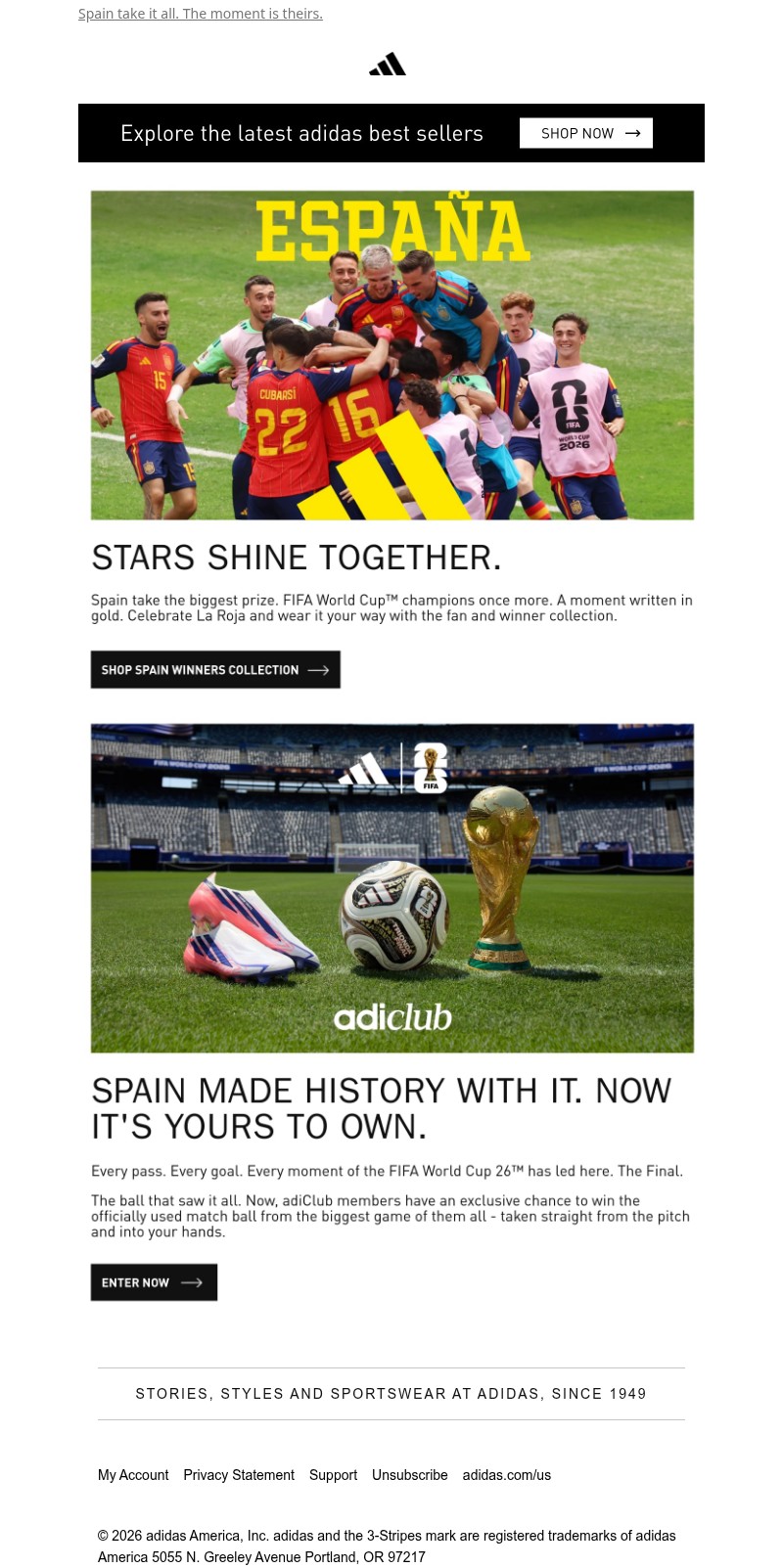Image resolution: width=783 pixels, height=1568 pixels.
Task: Open the España team celebration banner
Action: pos(392,355)
